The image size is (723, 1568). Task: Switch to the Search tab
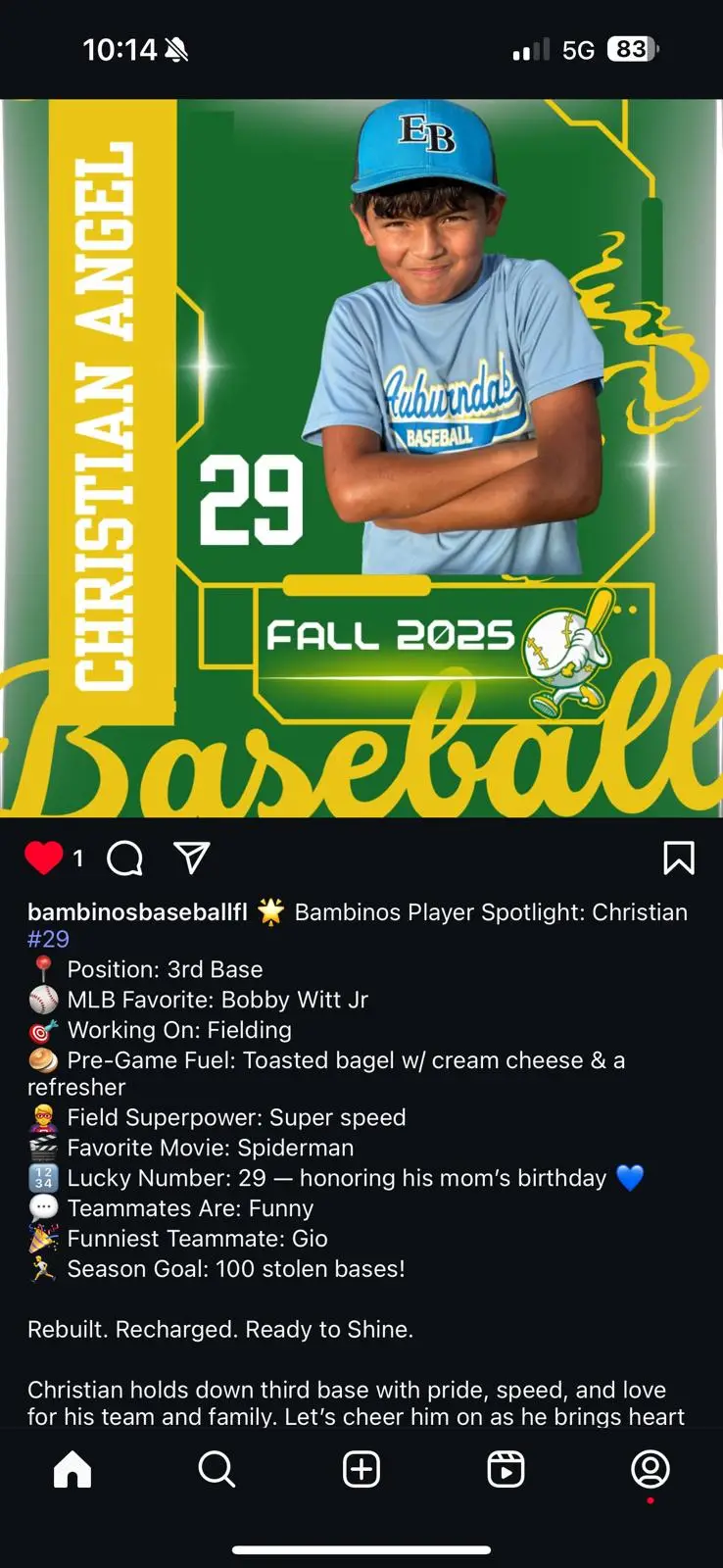coord(217,1469)
